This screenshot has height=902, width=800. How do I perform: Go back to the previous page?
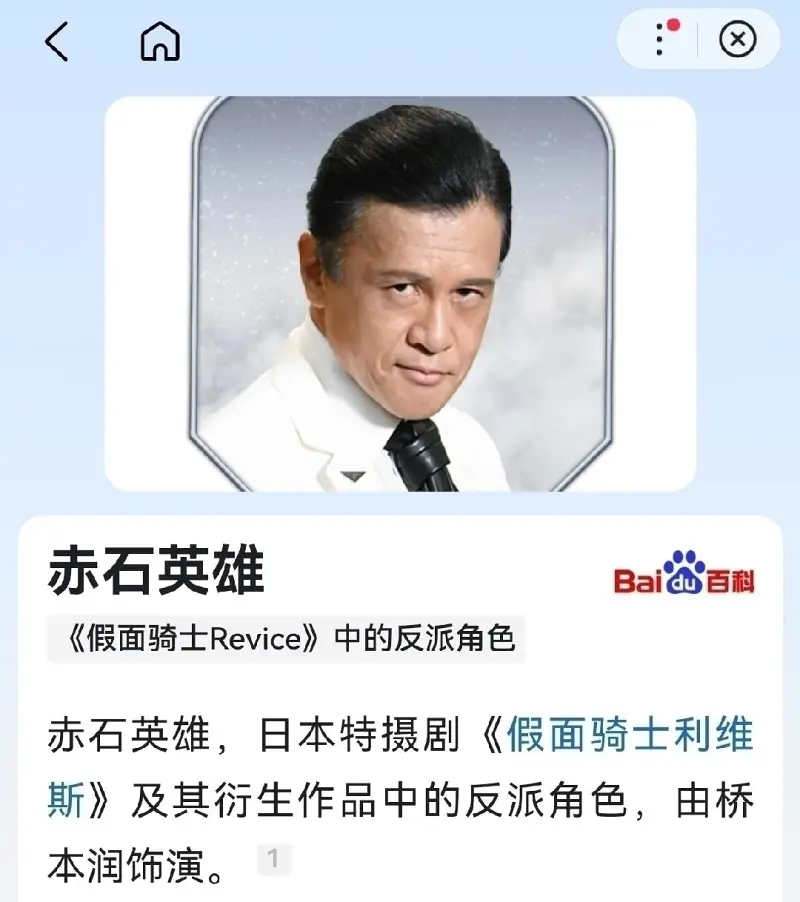tap(57, 41)
